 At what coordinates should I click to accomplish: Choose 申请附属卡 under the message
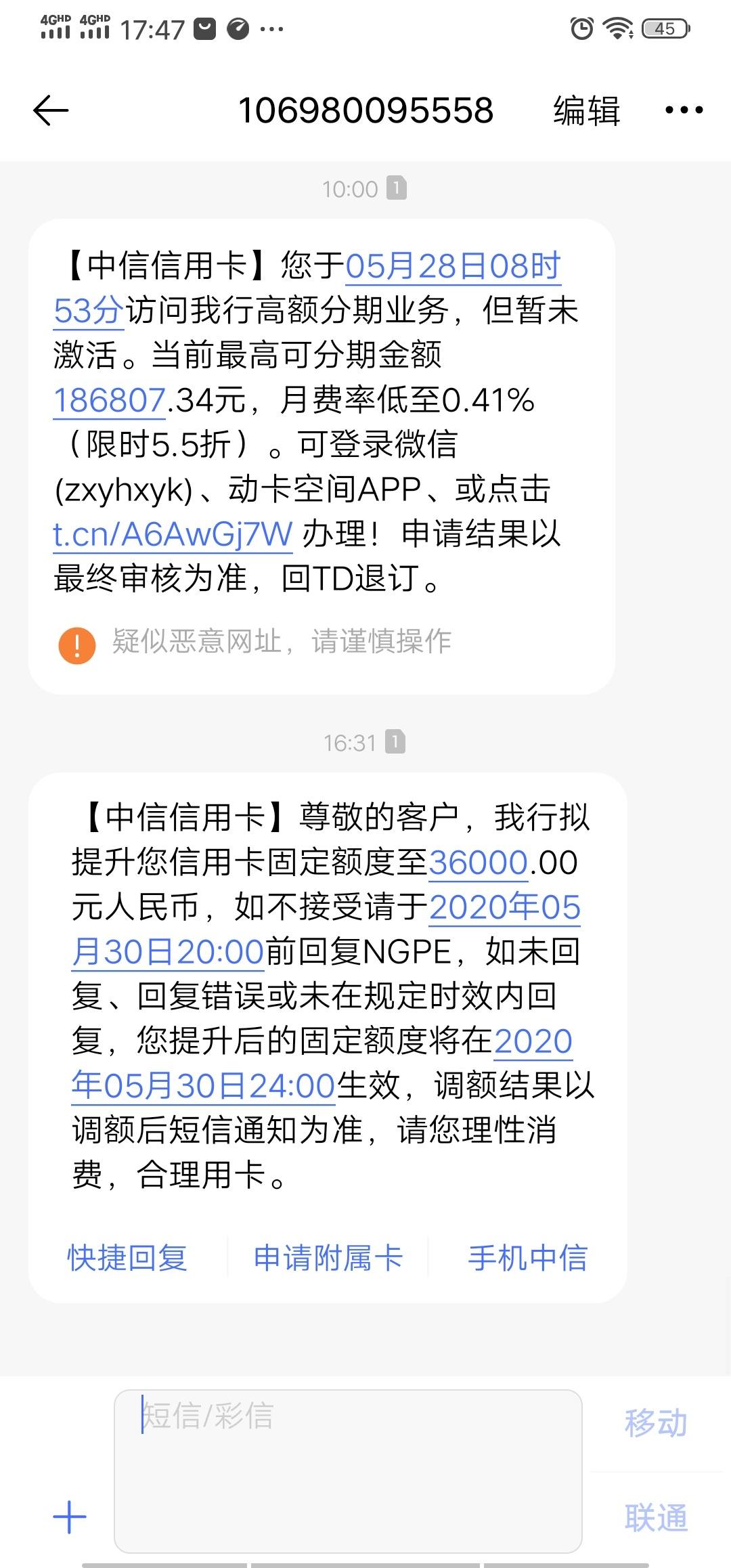click(x=328, y=1258)
